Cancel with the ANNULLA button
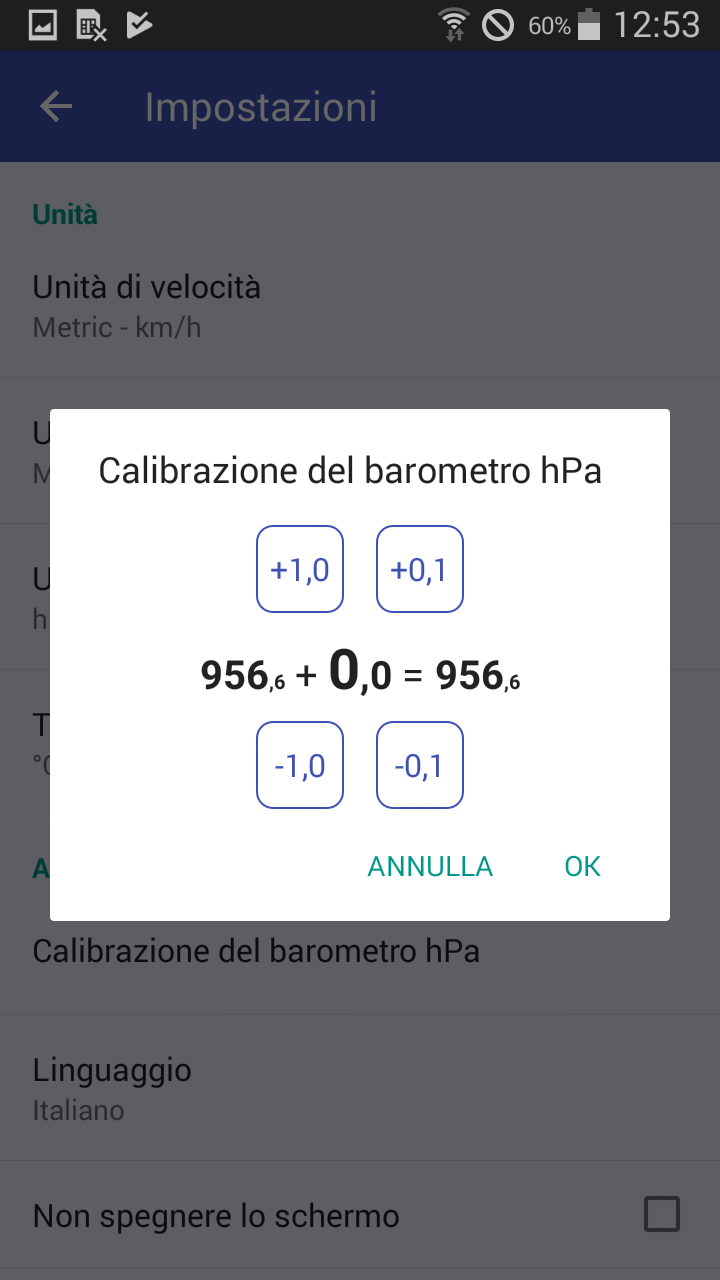The width and height of the screenshot is (720, 1280). click(x=430, y=866)
